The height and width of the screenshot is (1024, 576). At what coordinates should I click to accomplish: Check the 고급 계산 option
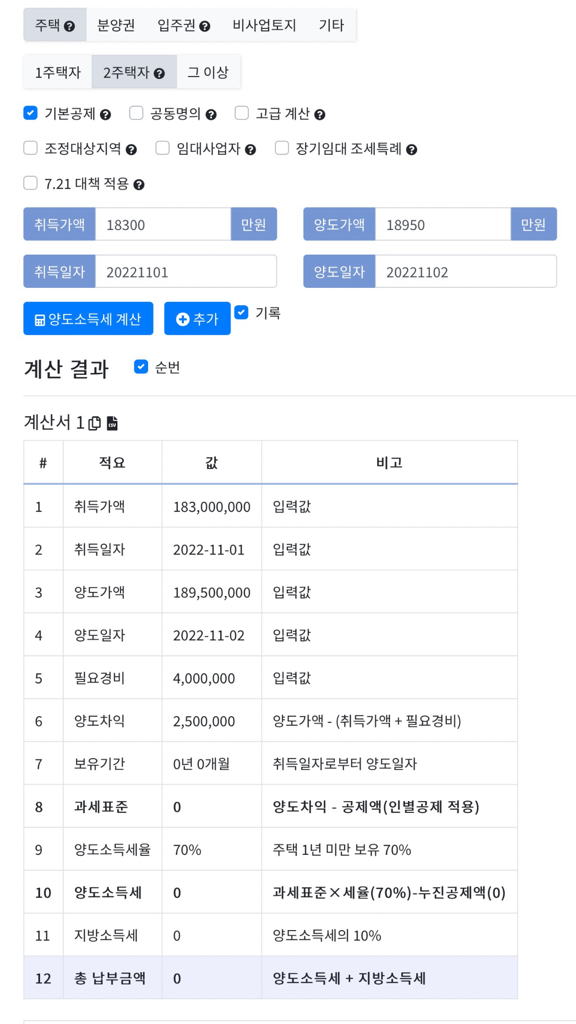click(x=242, y=114)
